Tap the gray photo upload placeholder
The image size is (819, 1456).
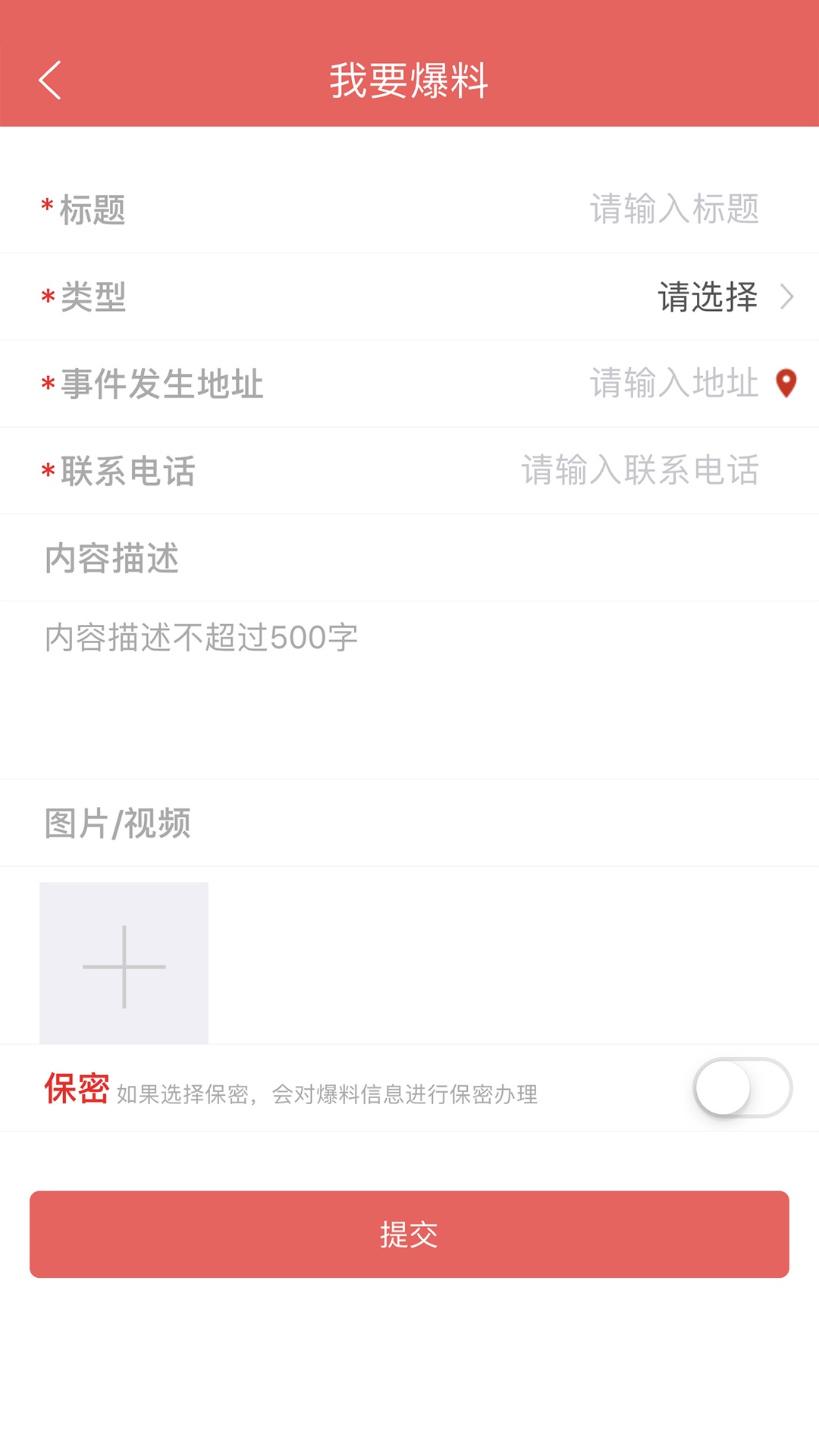tap(124, 964)
